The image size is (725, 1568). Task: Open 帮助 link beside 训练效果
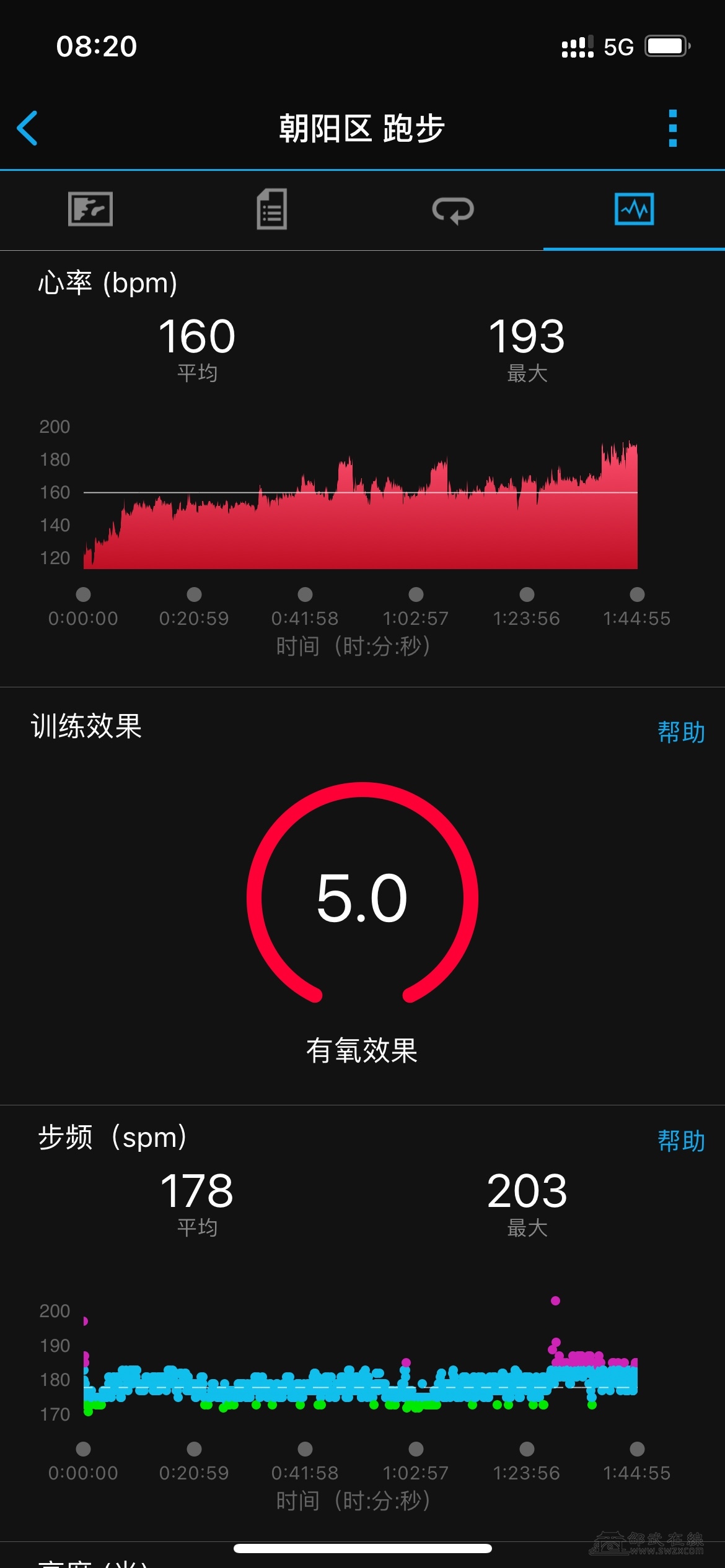680,732
